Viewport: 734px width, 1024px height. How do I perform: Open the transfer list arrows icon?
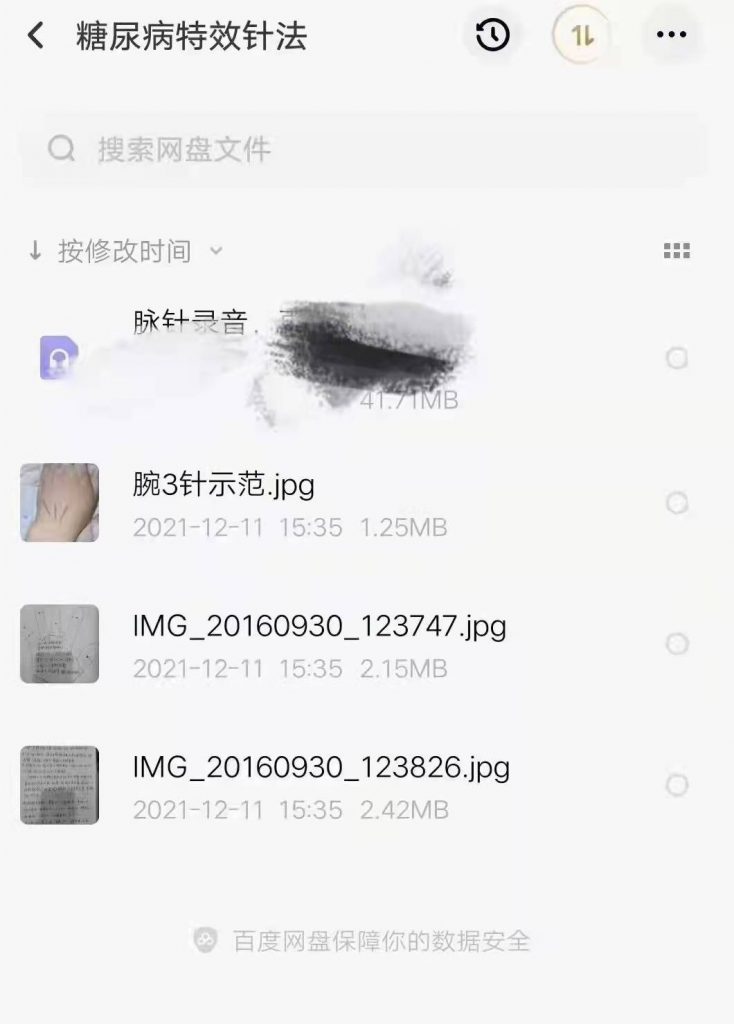click(x=582, y=36)
